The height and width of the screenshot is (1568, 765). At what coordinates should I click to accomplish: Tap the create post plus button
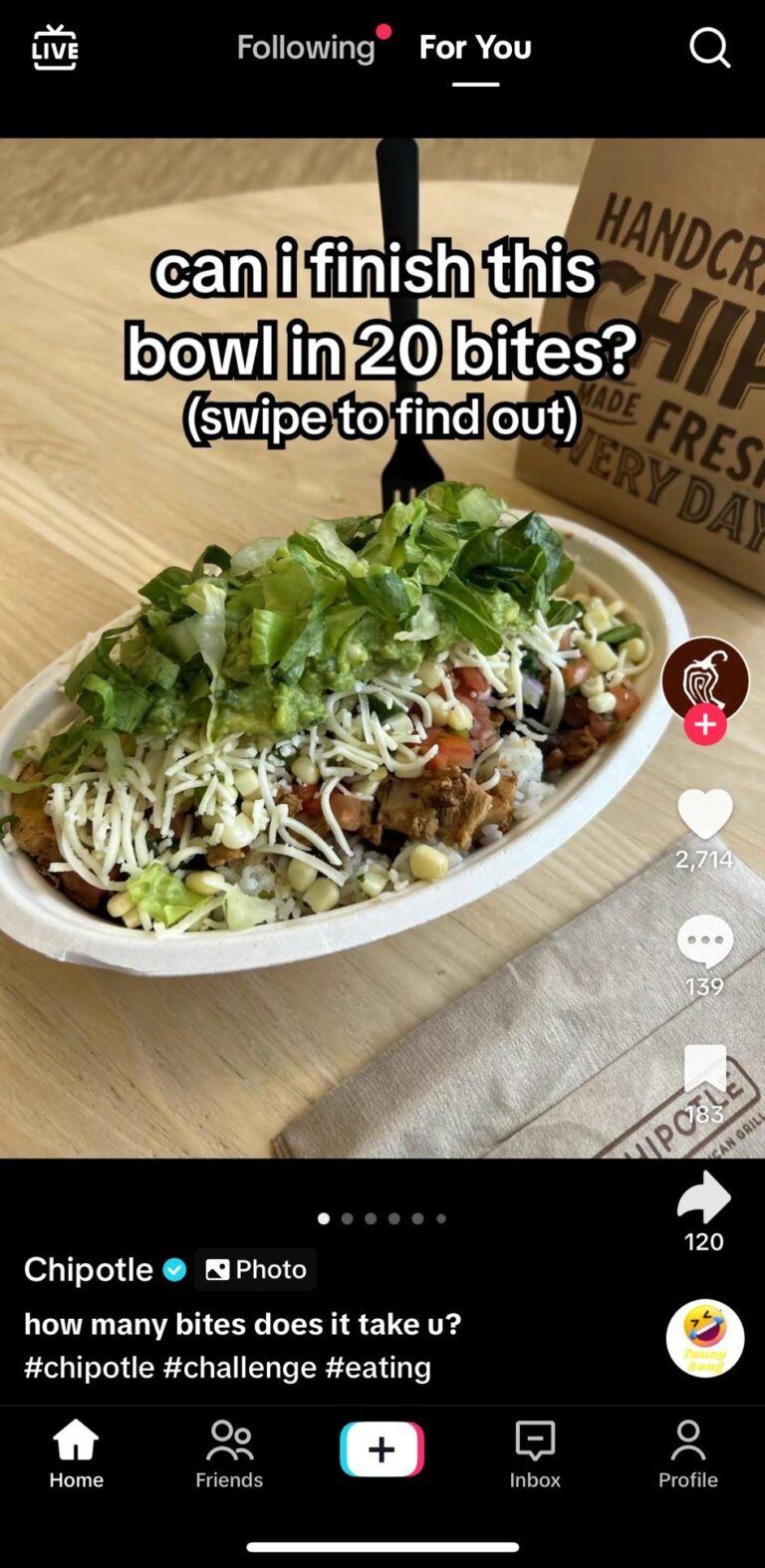pos(382,1450)
